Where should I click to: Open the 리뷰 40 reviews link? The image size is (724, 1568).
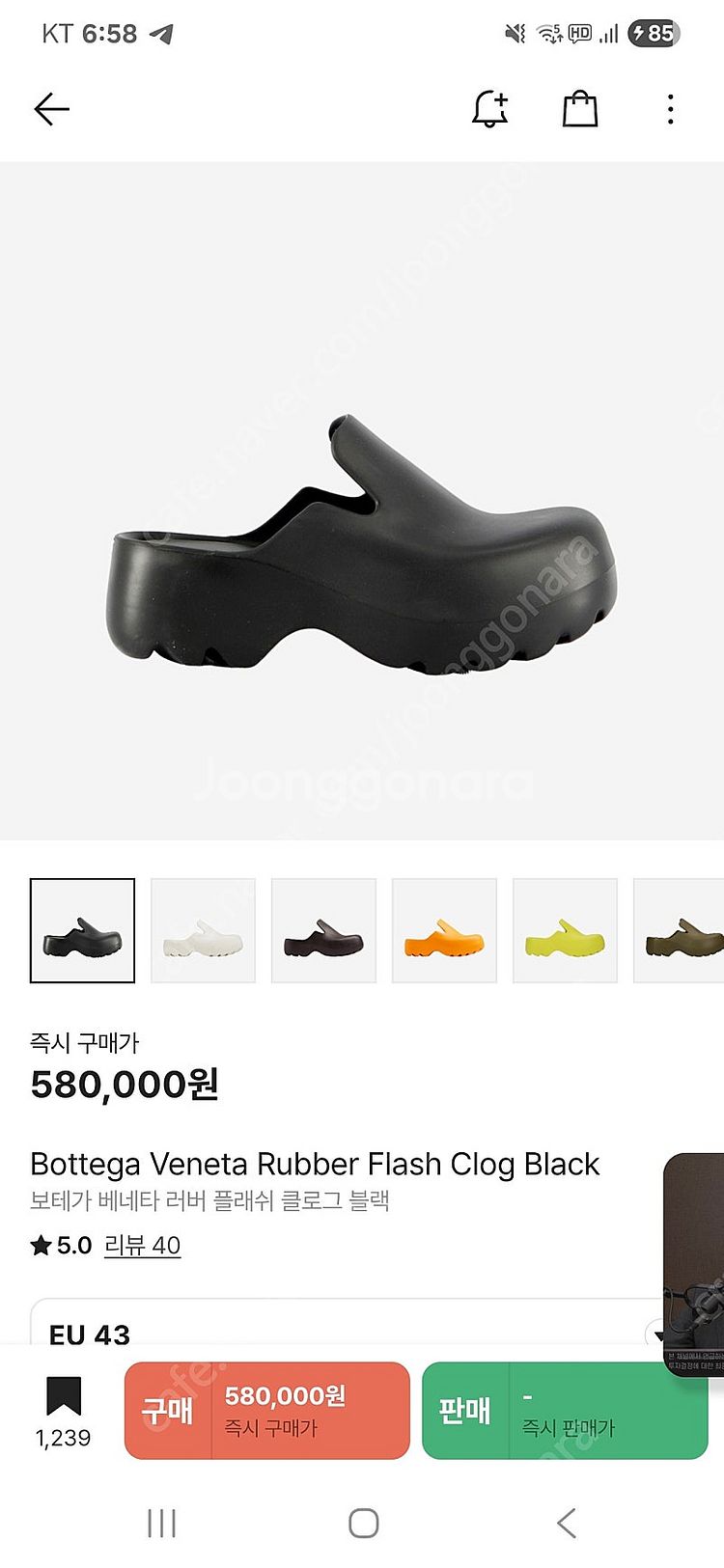tap(142, 1245)
